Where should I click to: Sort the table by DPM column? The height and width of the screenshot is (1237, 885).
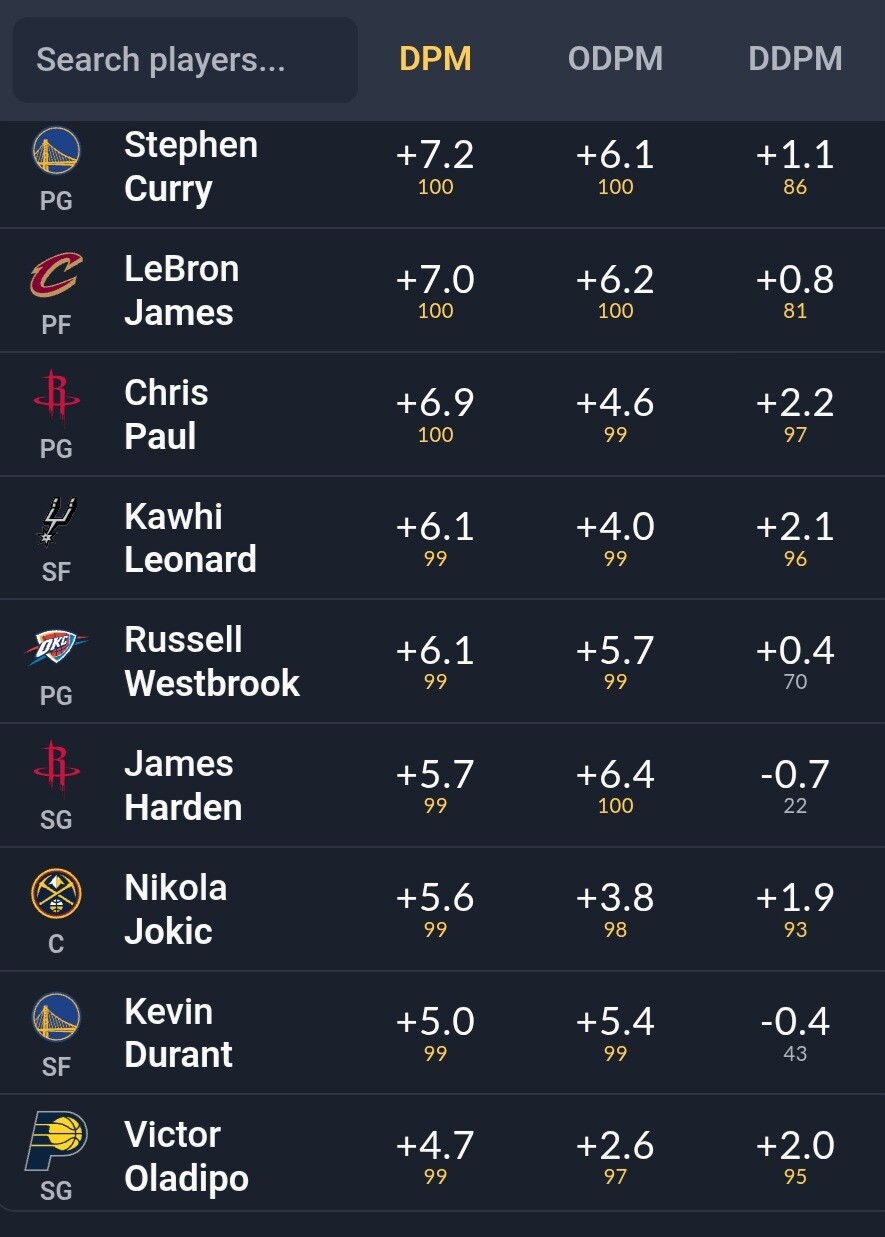click(435, 59)
